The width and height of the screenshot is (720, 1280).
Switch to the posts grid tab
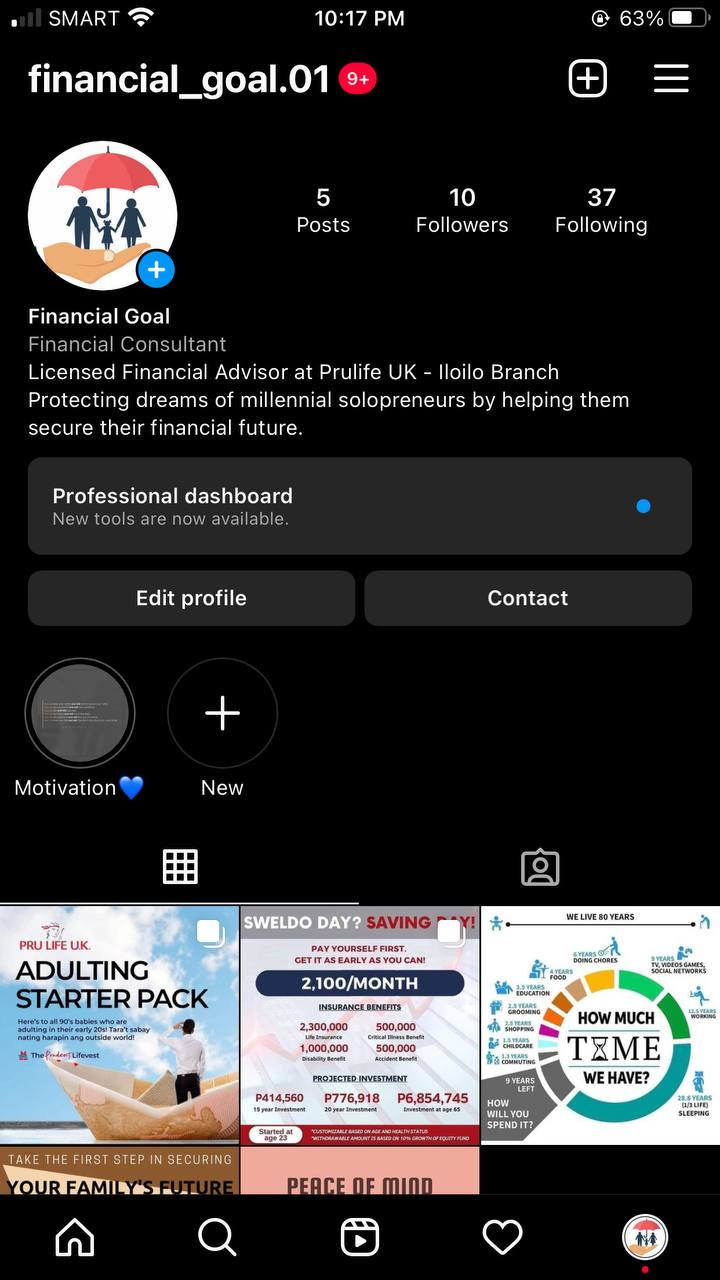pos(180,867)
